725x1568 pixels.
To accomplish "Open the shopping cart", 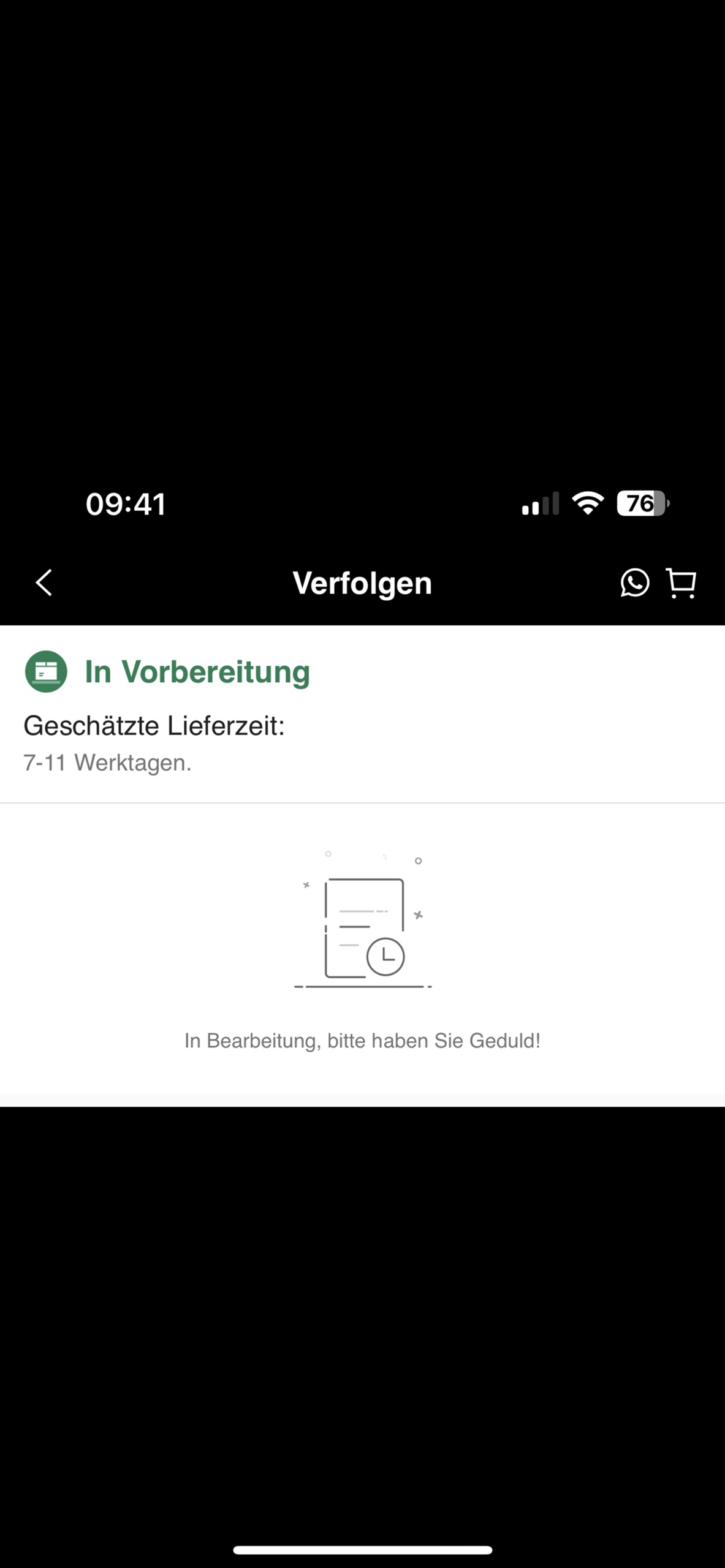I will (x=681, y=583).
